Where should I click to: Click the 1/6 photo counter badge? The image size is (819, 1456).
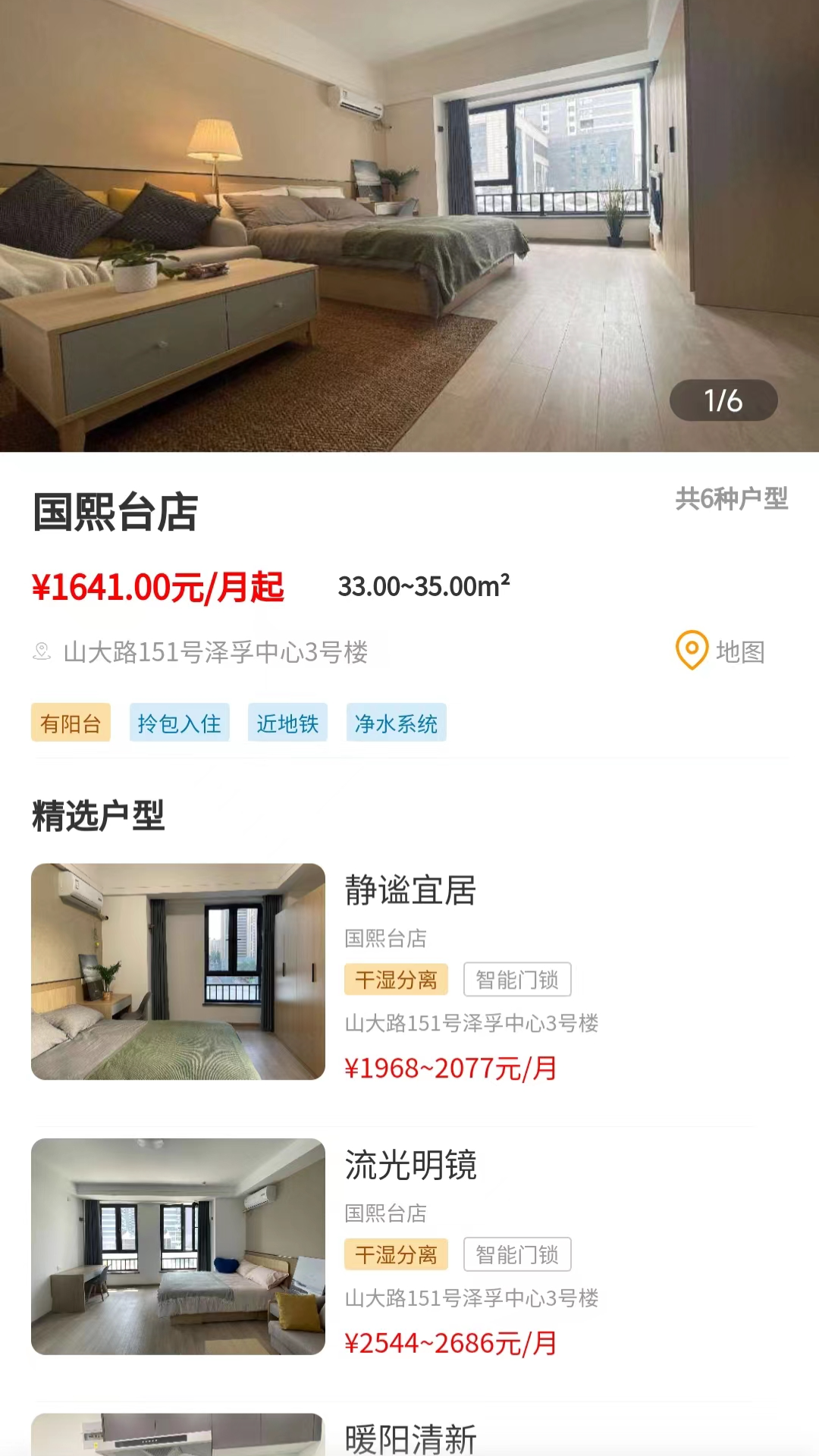[725, 402]
